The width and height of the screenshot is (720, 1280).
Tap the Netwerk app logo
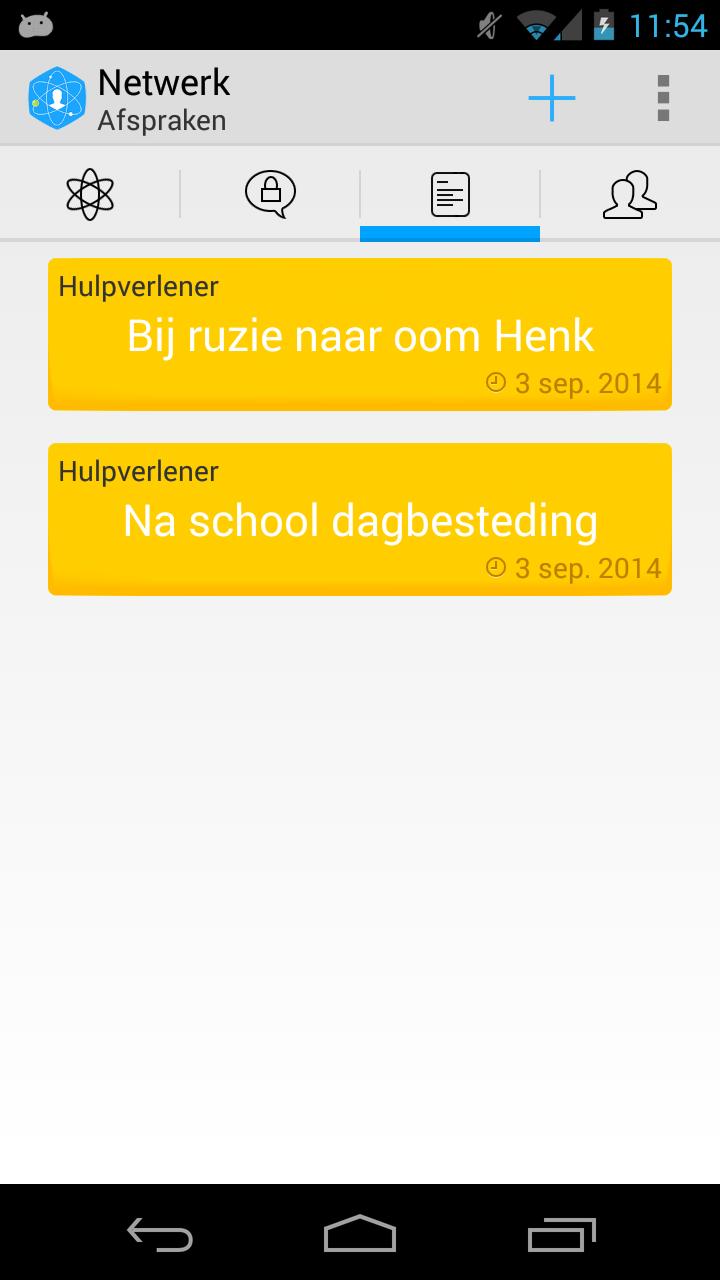click(57, 97)
